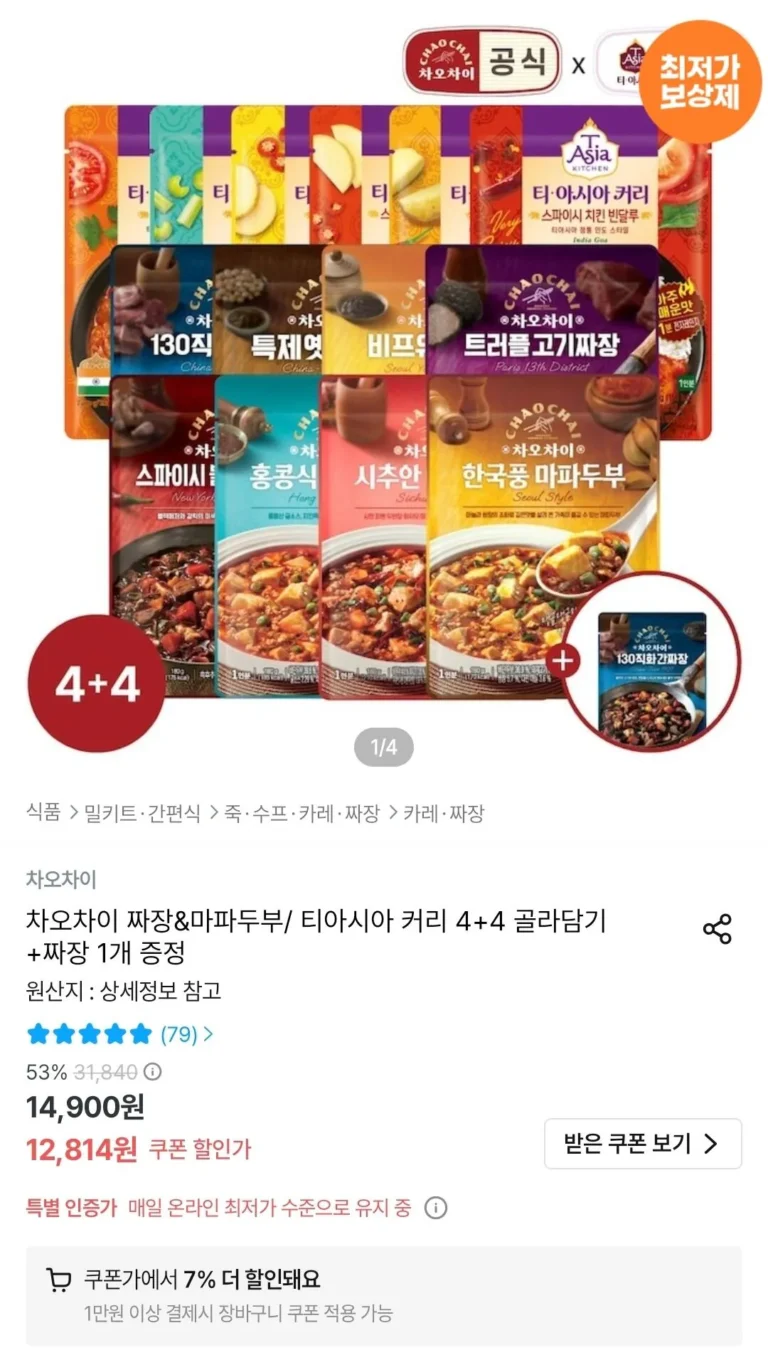Open the 카레·짜장 breadcrumb category

443,813
